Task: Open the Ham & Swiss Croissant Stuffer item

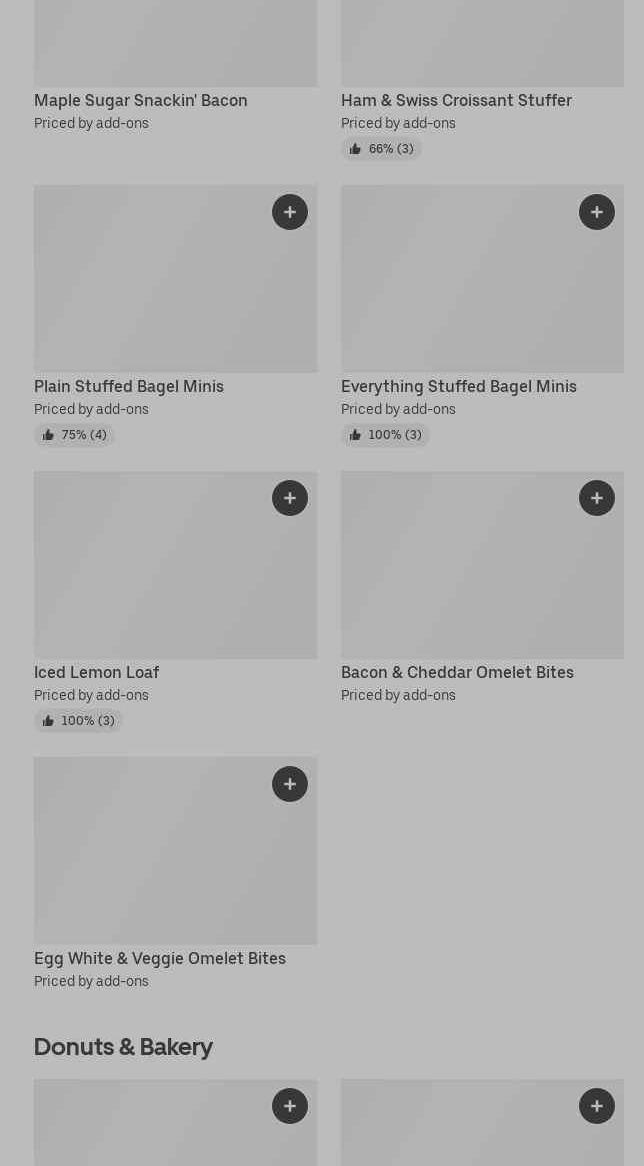Action: tap(456, 100)
